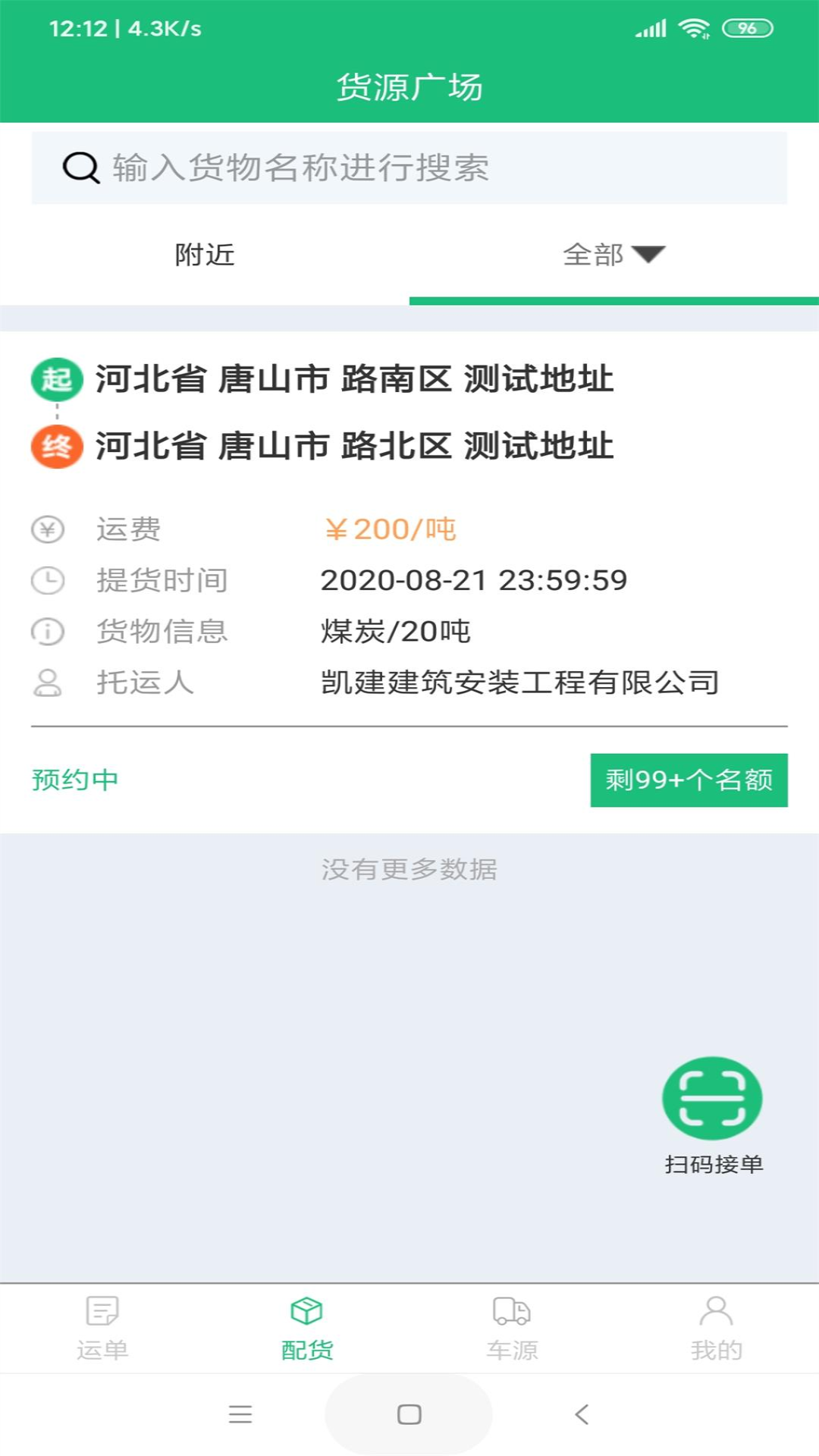Click the 预约中 status link

click(75, 778)
